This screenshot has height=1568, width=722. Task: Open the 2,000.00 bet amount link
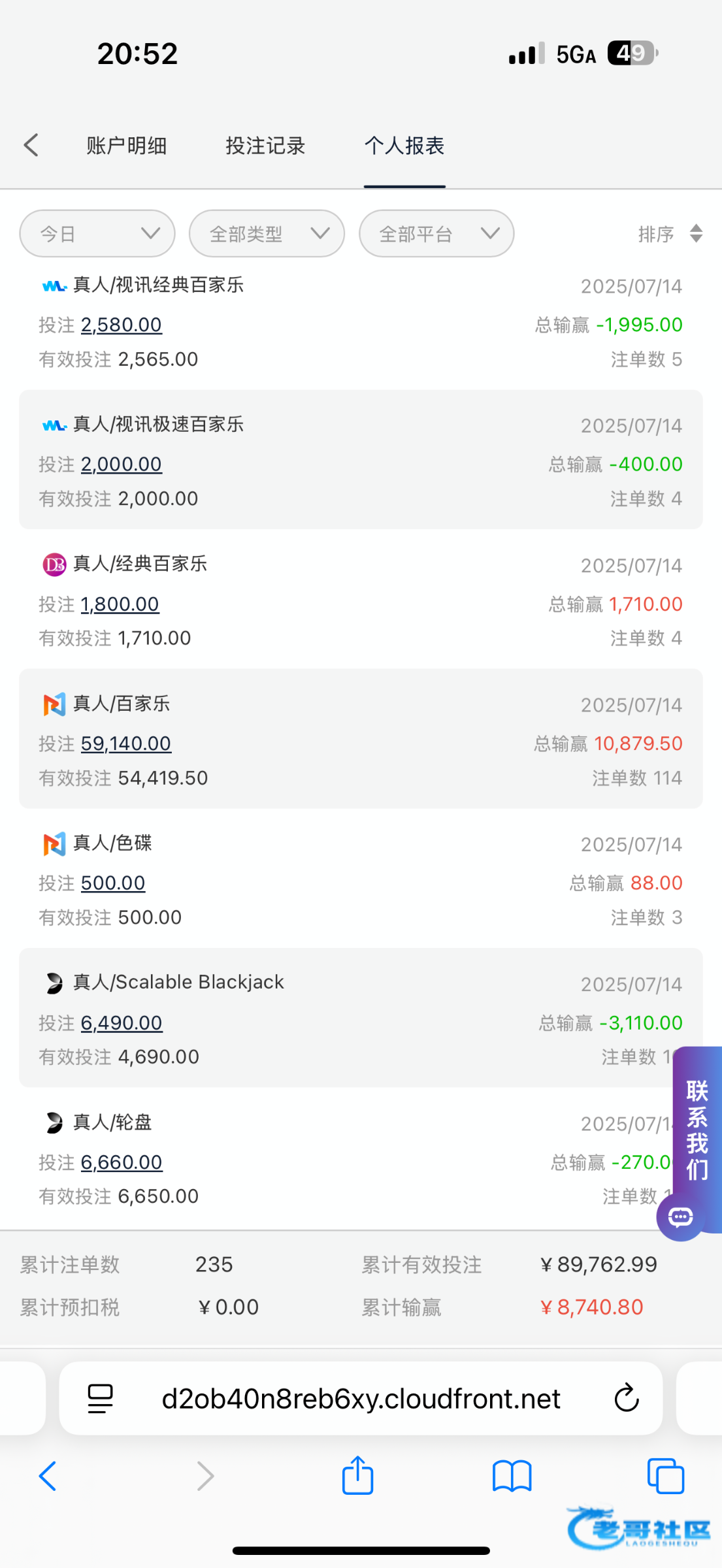click(122, 465)
